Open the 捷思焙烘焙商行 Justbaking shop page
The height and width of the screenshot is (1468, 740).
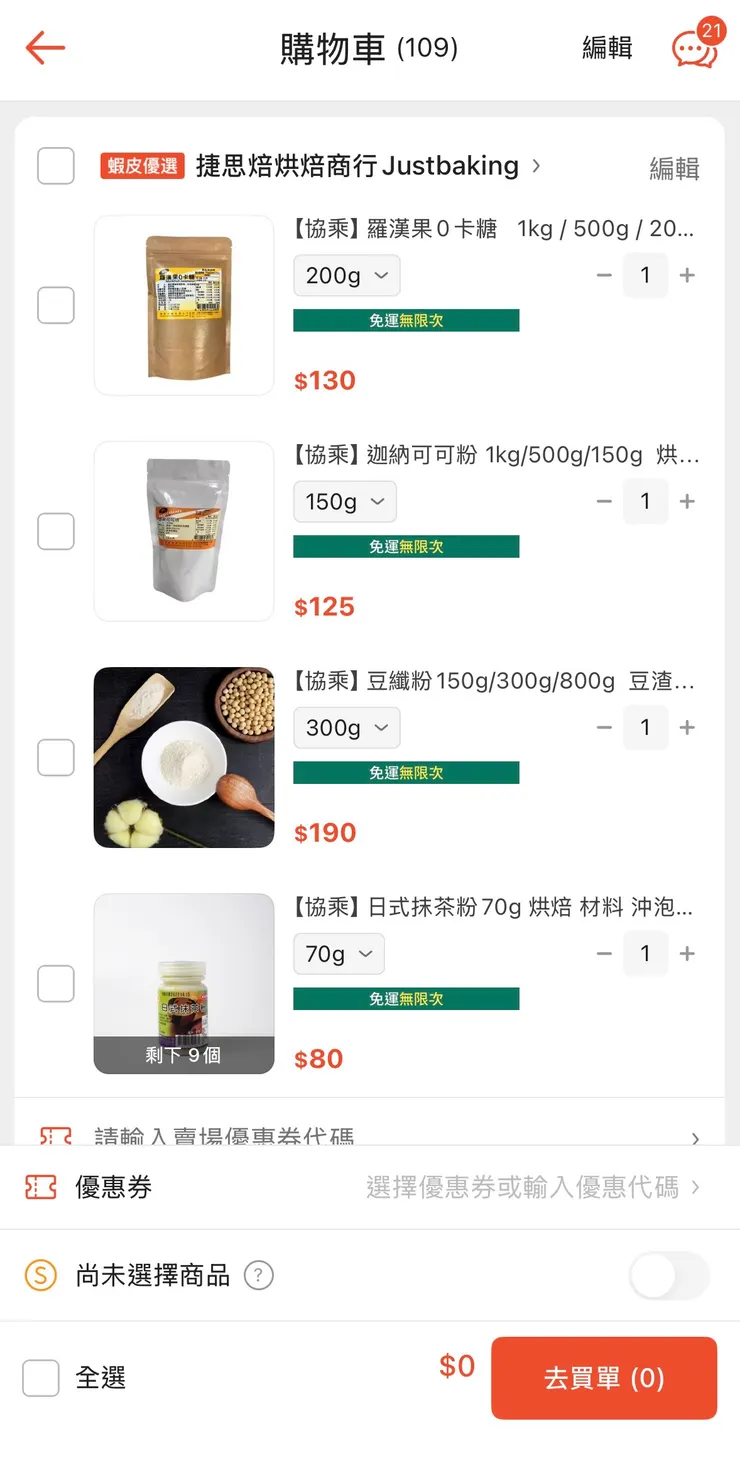pyautogui.click(x=358, y=166)
